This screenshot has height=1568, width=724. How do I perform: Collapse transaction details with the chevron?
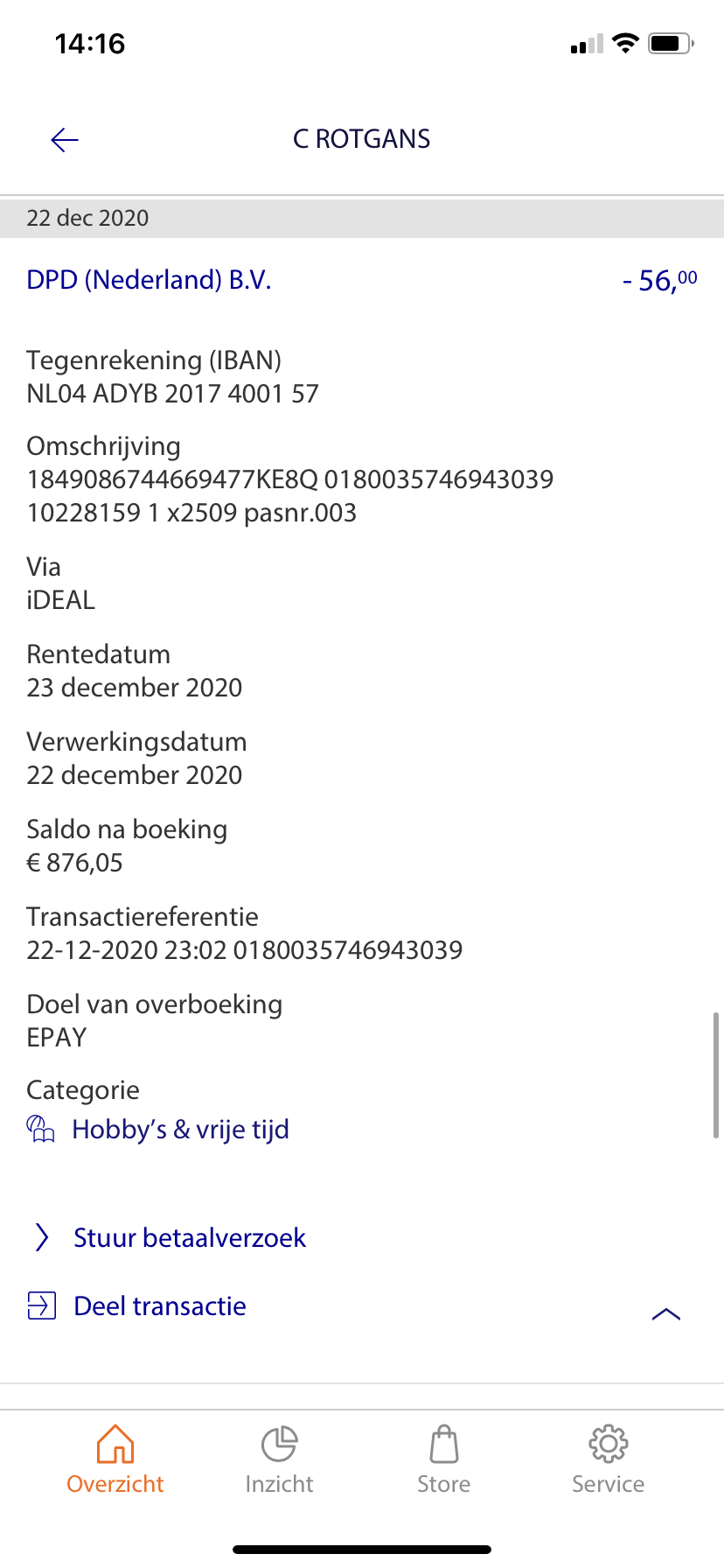(x=666, y=1313)
